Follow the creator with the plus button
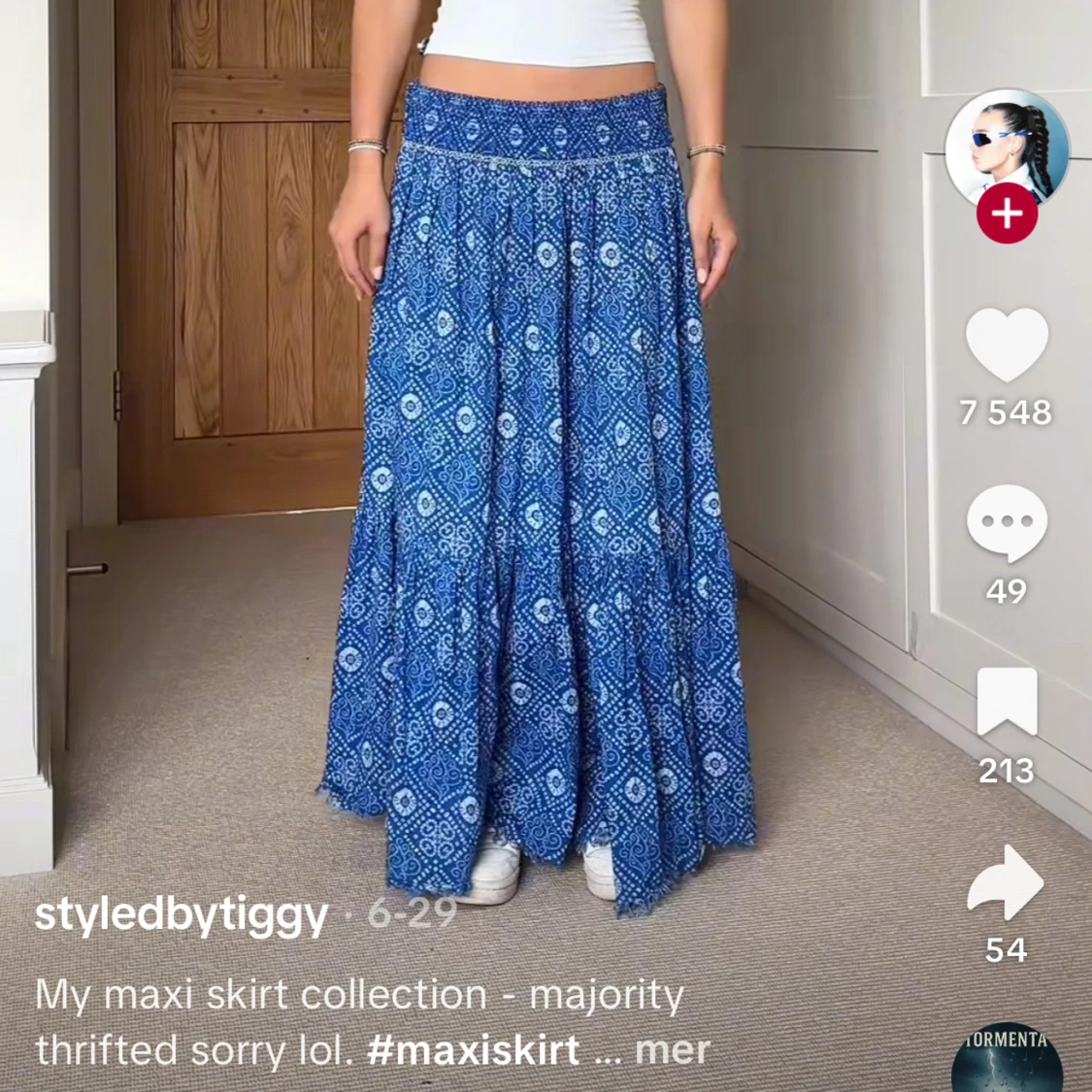This screenshot has height=1092, width=1092. click(x=1007, y=214)
